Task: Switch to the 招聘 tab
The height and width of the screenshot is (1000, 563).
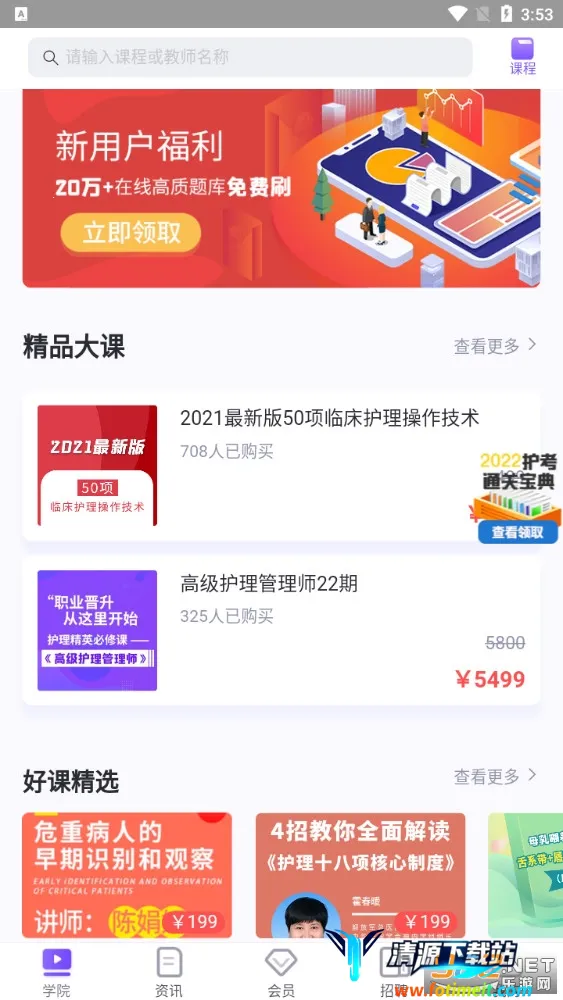Action: pyautogui.click(x=393, y=972)
